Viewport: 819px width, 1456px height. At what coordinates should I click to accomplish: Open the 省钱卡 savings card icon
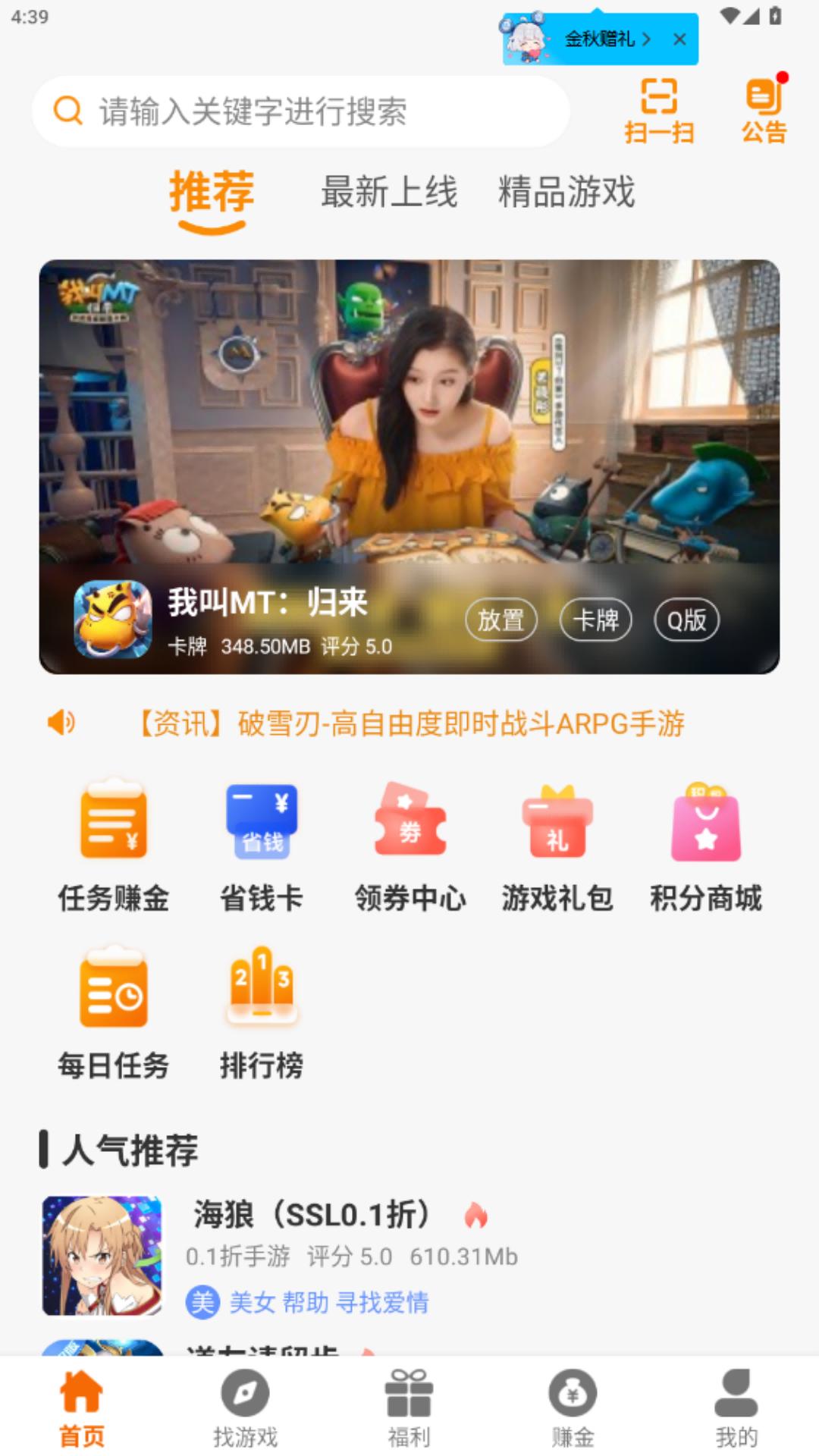tap(260, 842)
